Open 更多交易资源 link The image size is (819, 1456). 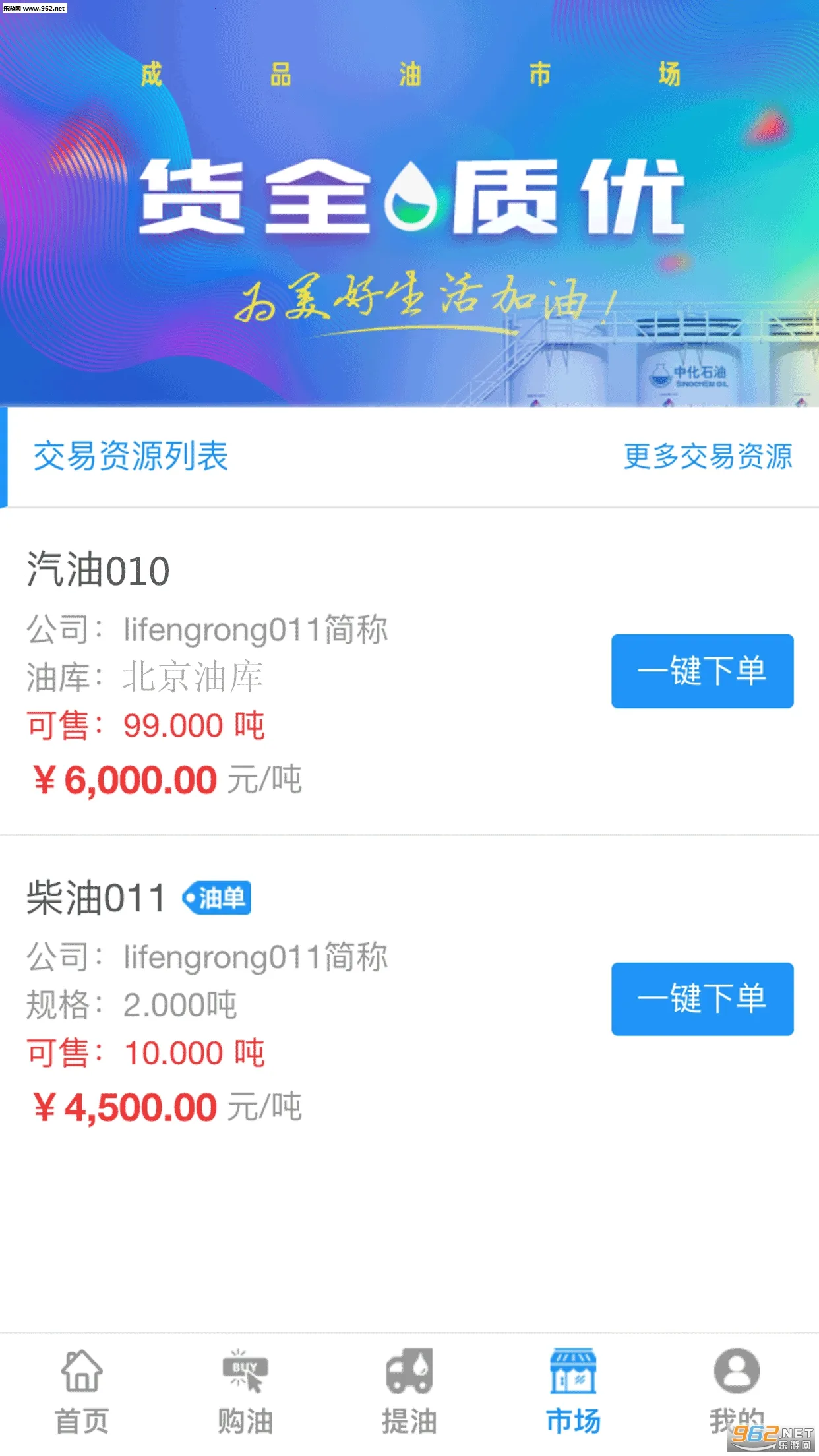click(x=708, y=456)
